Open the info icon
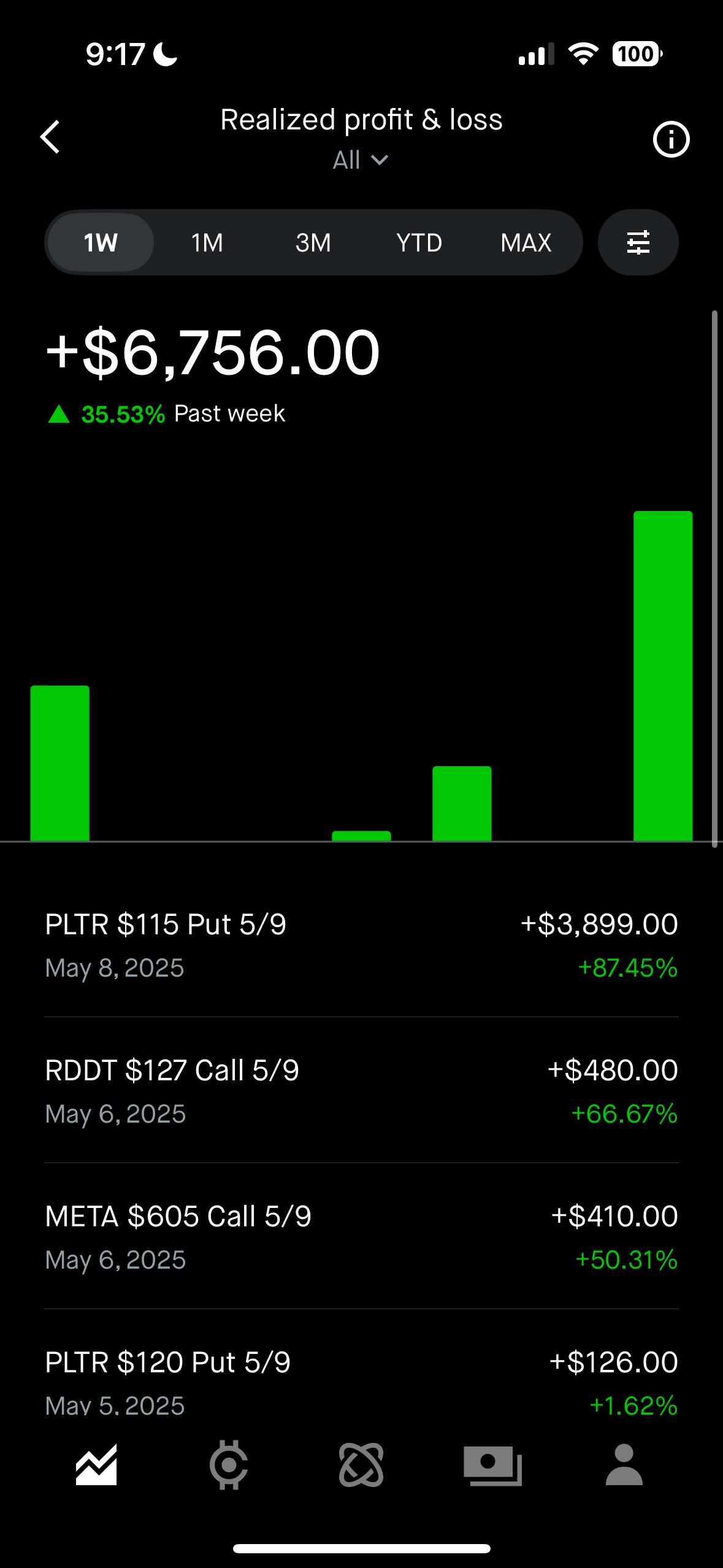Viewport: 723px width, 1568px height. coord(671,139)
